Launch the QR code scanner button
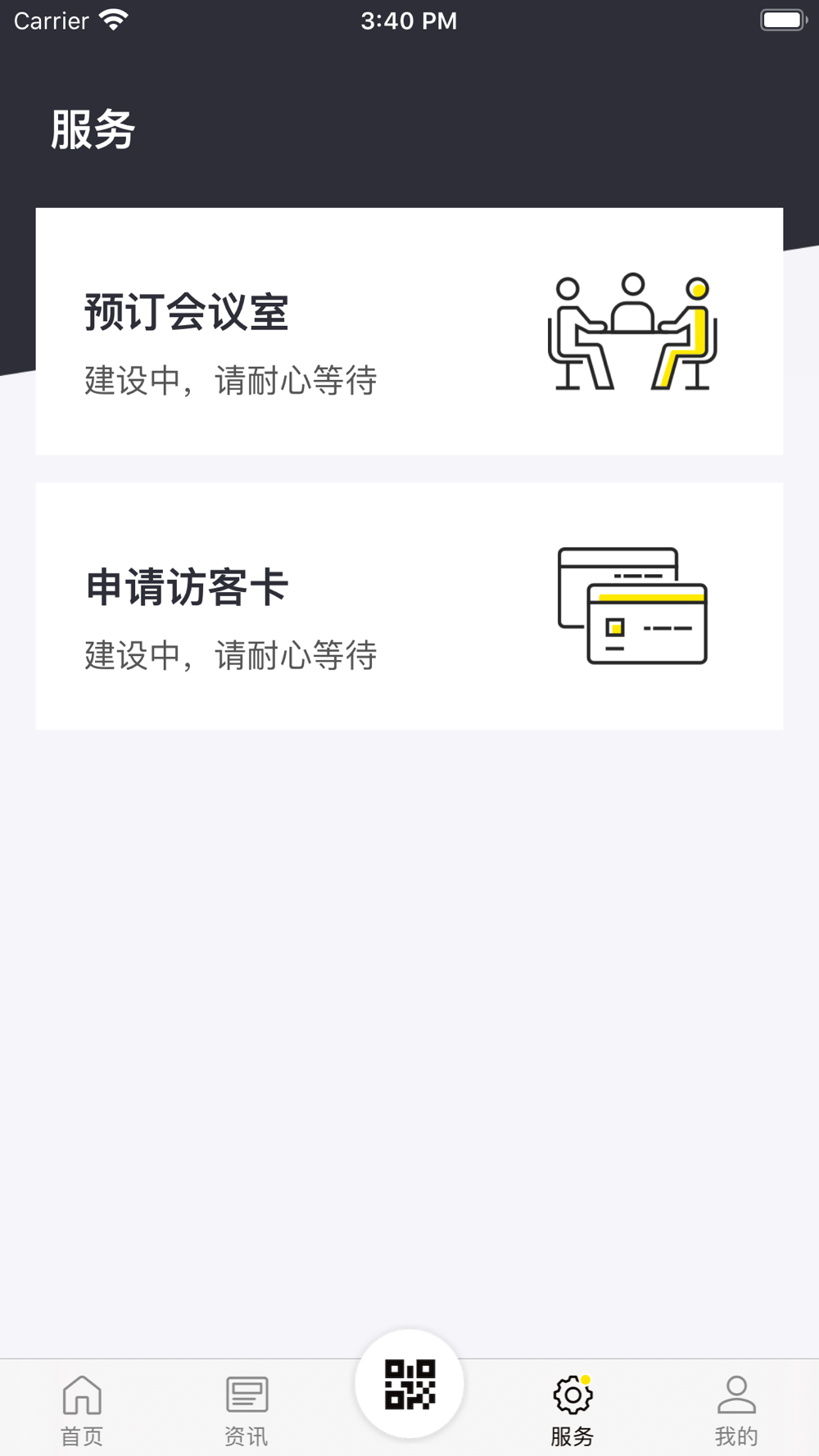The width and height of the screenshot is (819, 1456). [409, 1385]
